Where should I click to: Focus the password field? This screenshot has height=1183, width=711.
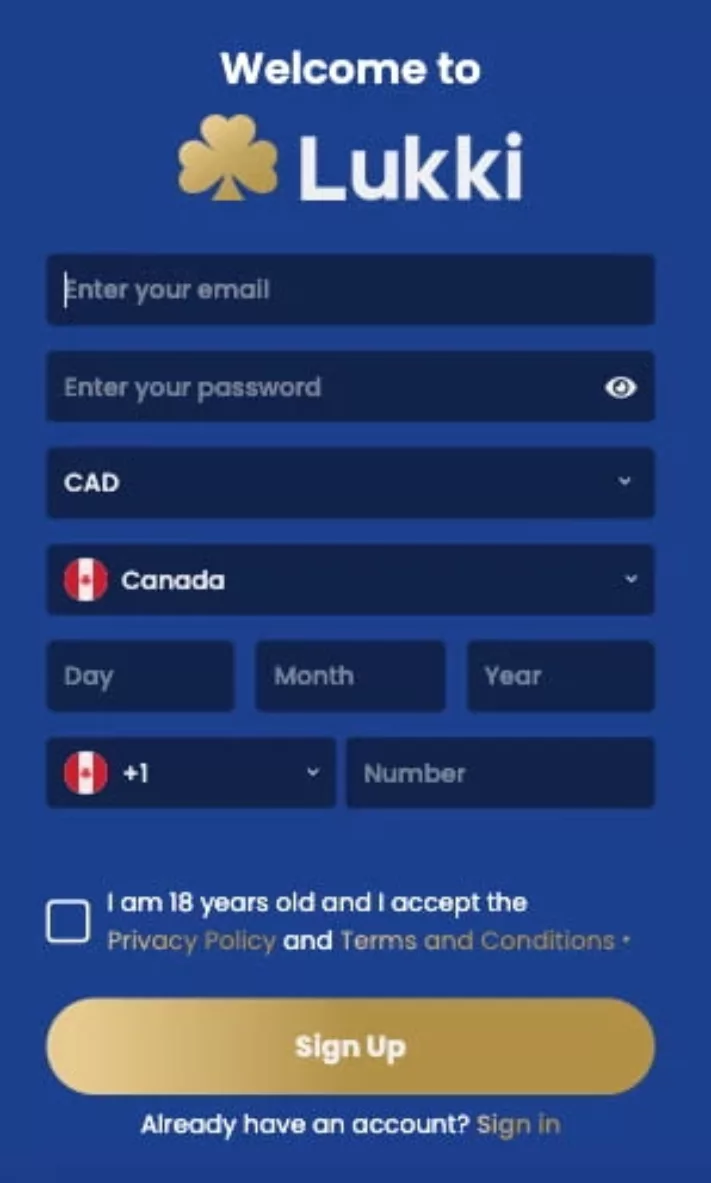coord(320,387)
